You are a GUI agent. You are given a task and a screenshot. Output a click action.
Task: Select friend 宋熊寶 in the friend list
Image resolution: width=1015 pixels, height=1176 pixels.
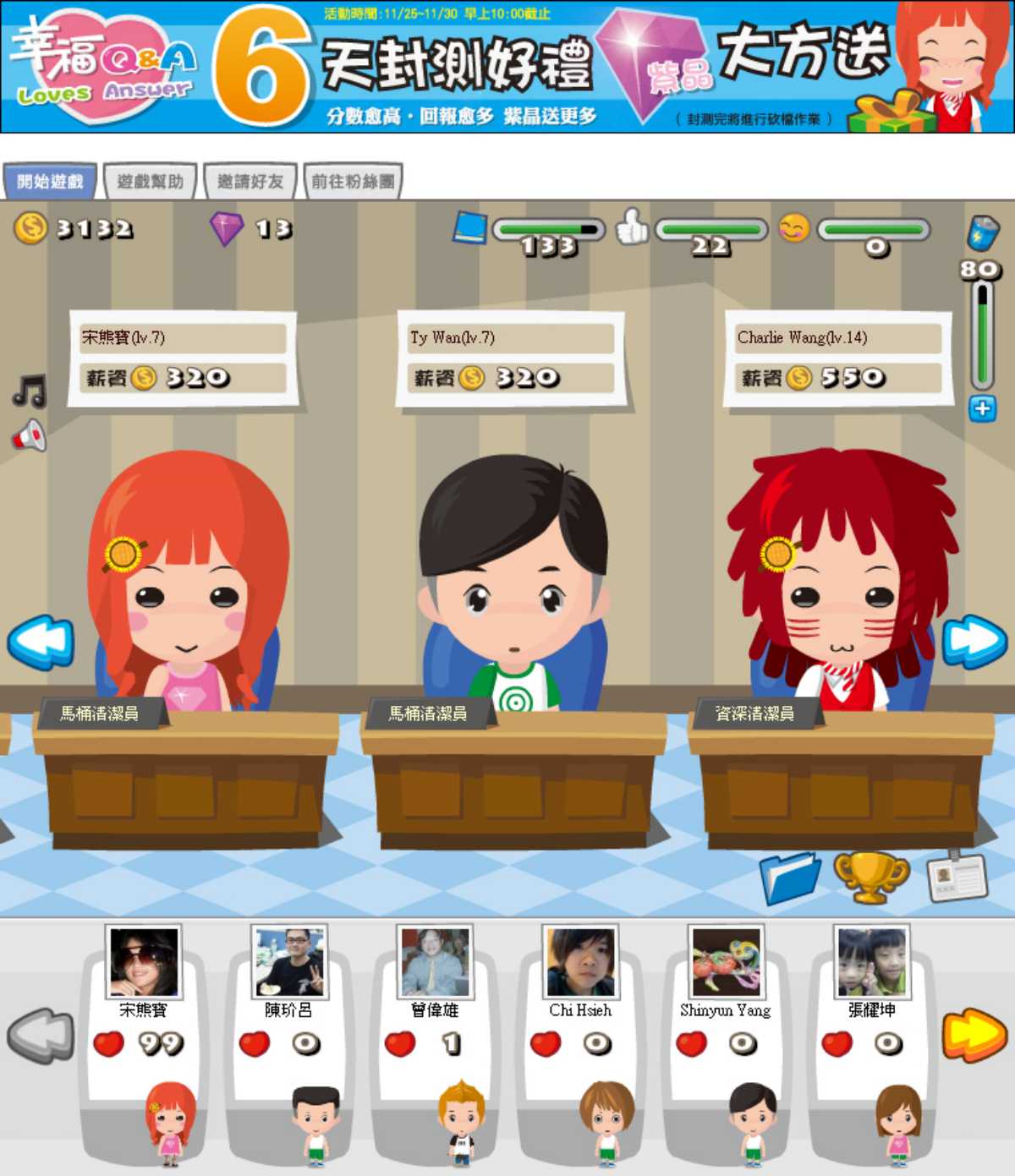click(143, 963)
